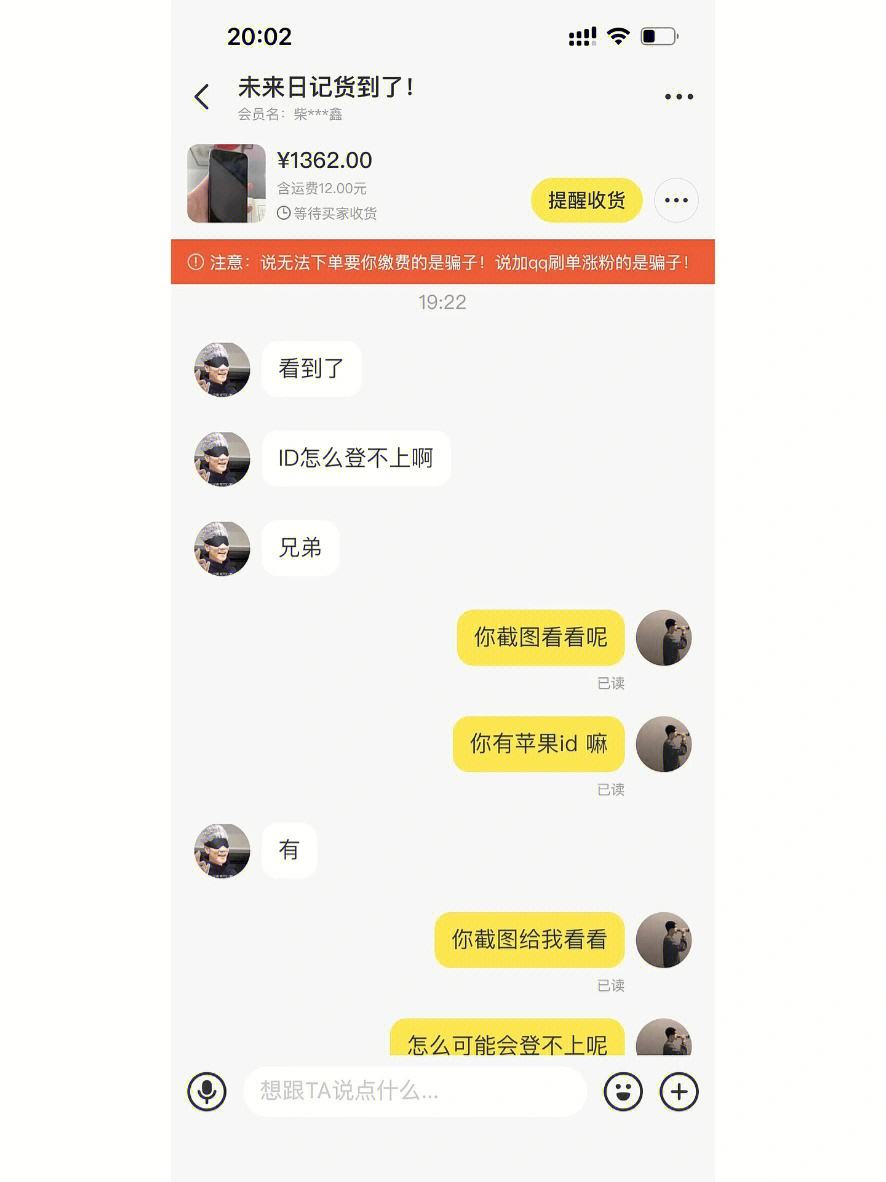Open more order options beside 提醒收货
886x1182 pixels.
click(676, 201)
